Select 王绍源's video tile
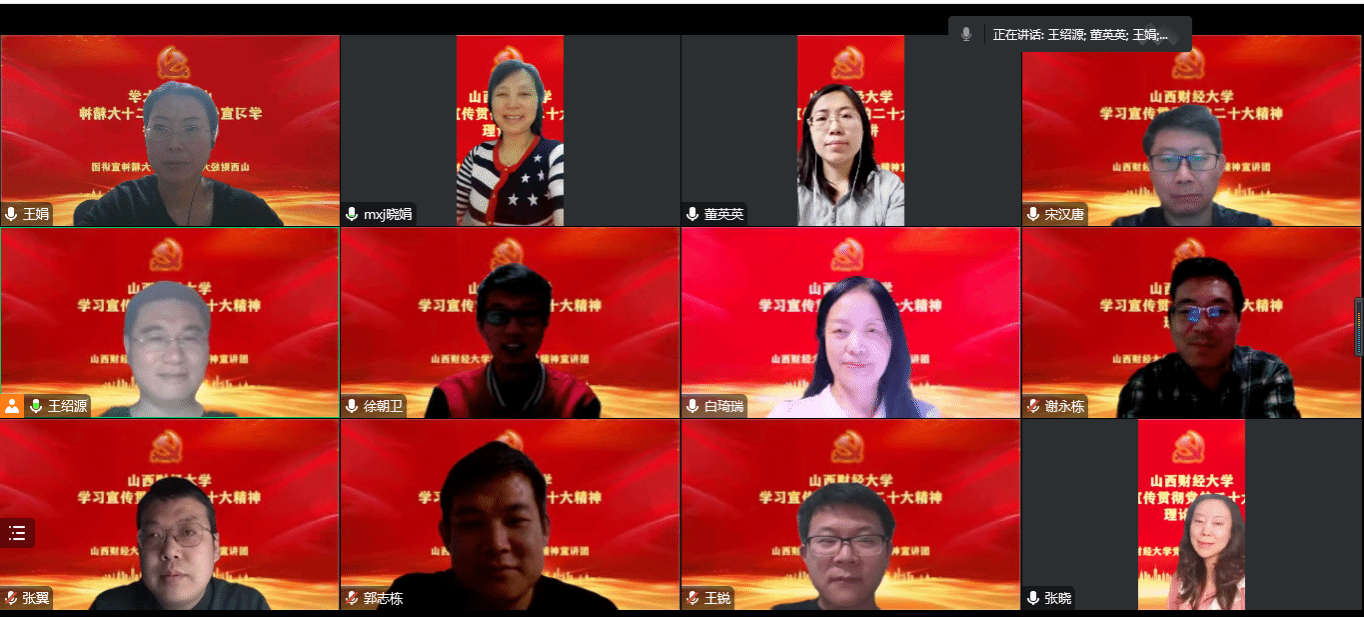Image resolution: width=1364 pixels, height=617 pixels. (170, 322)
